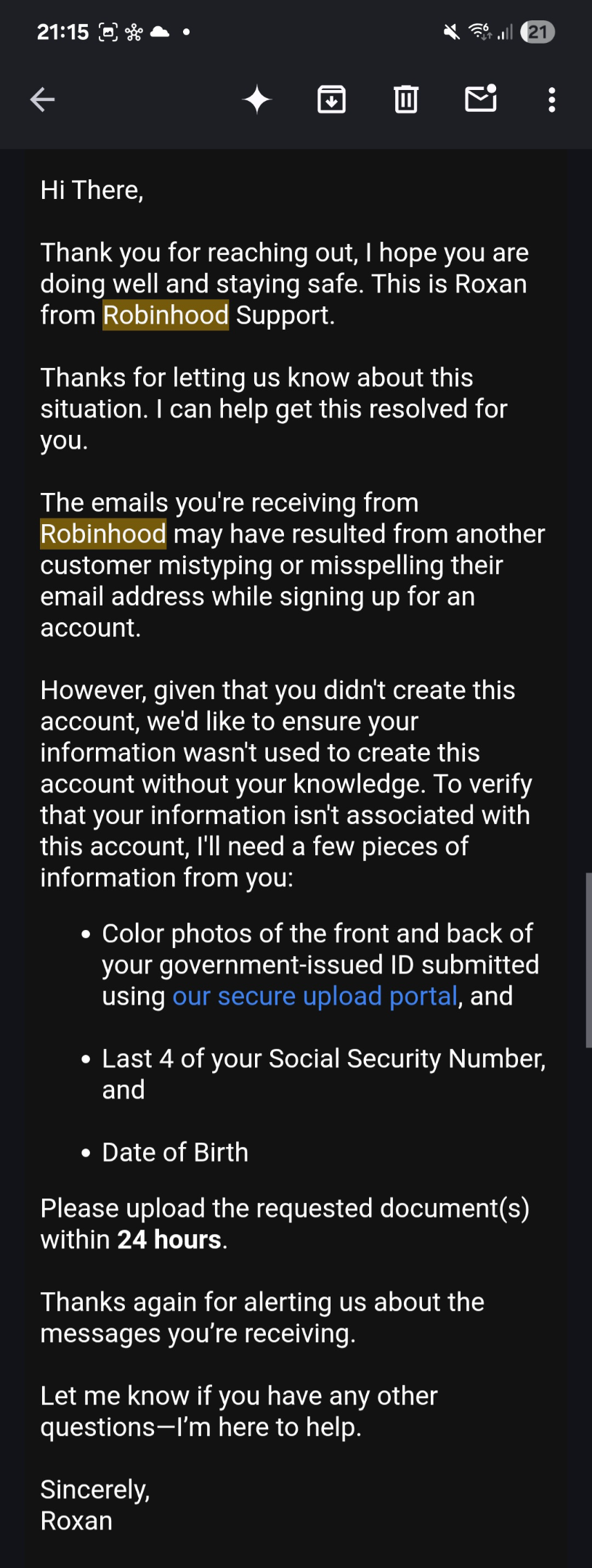Open the three-dot overflow menu
Image resolution: width=592 pixels, height=1568 pixels.
[x=552, y=99]
